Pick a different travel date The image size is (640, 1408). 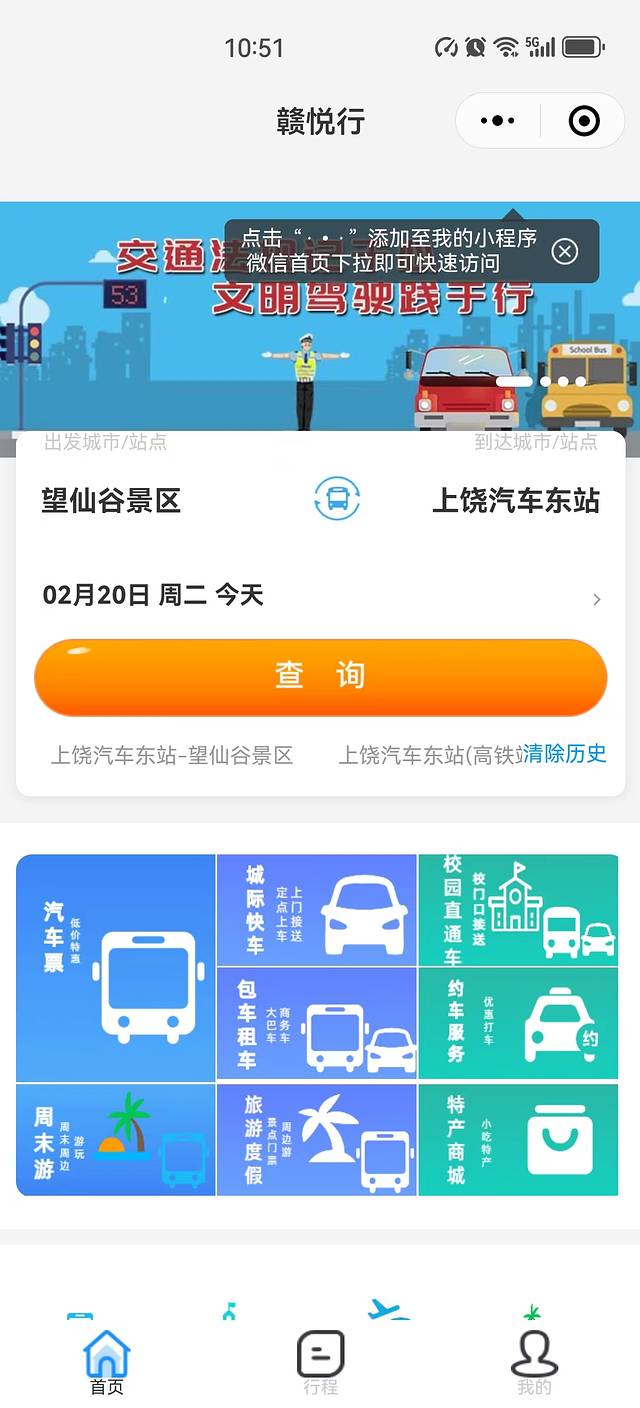[x=320, y=597]
